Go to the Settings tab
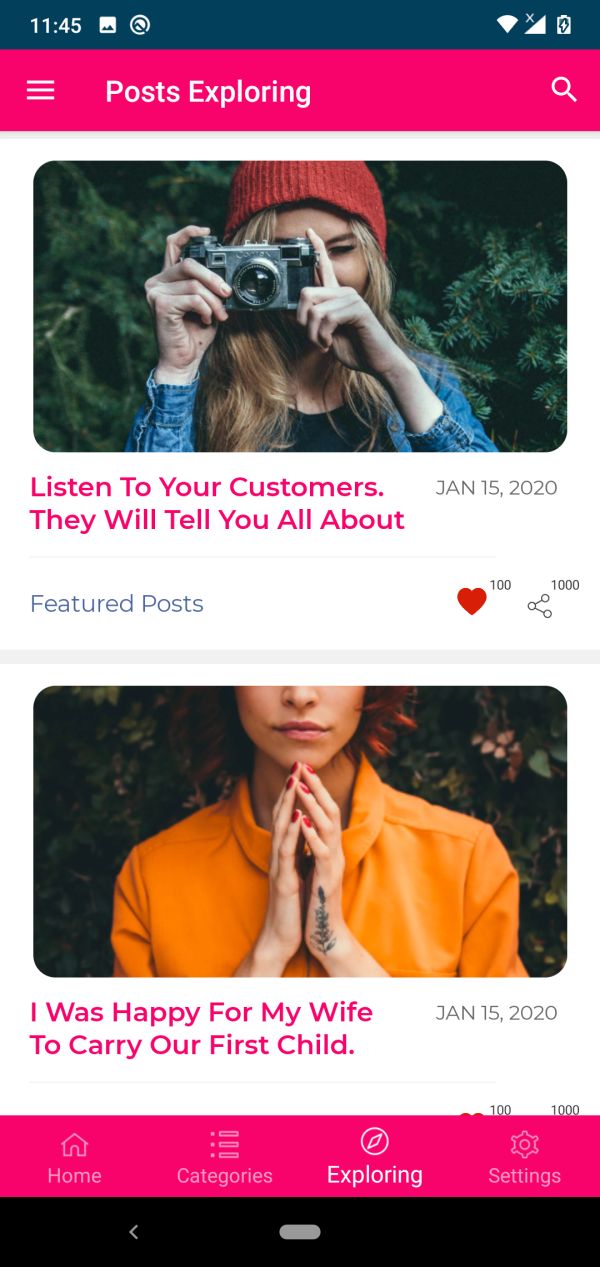This screenshot has height=1267, width=600. click(x=525, y=1157)
